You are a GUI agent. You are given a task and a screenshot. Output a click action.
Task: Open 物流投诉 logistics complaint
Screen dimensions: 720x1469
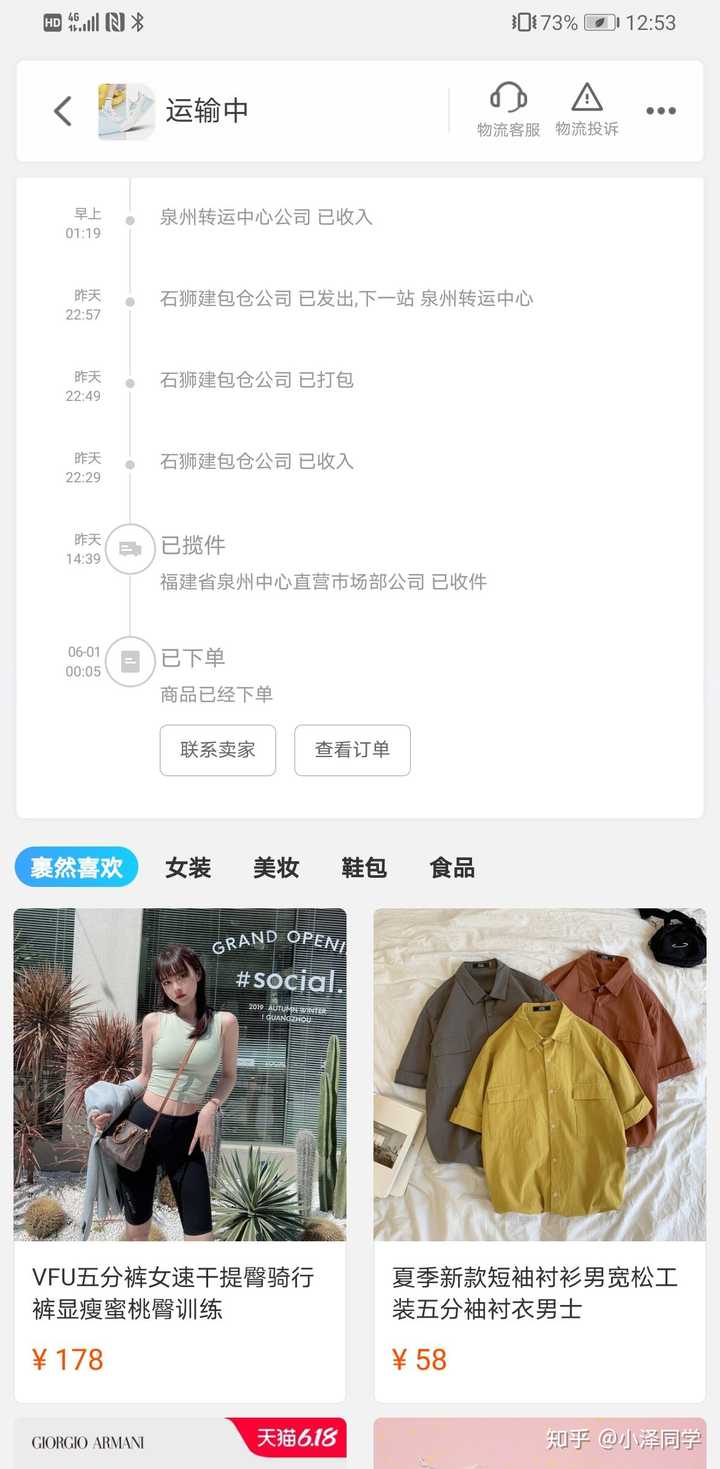pos(587,110)
